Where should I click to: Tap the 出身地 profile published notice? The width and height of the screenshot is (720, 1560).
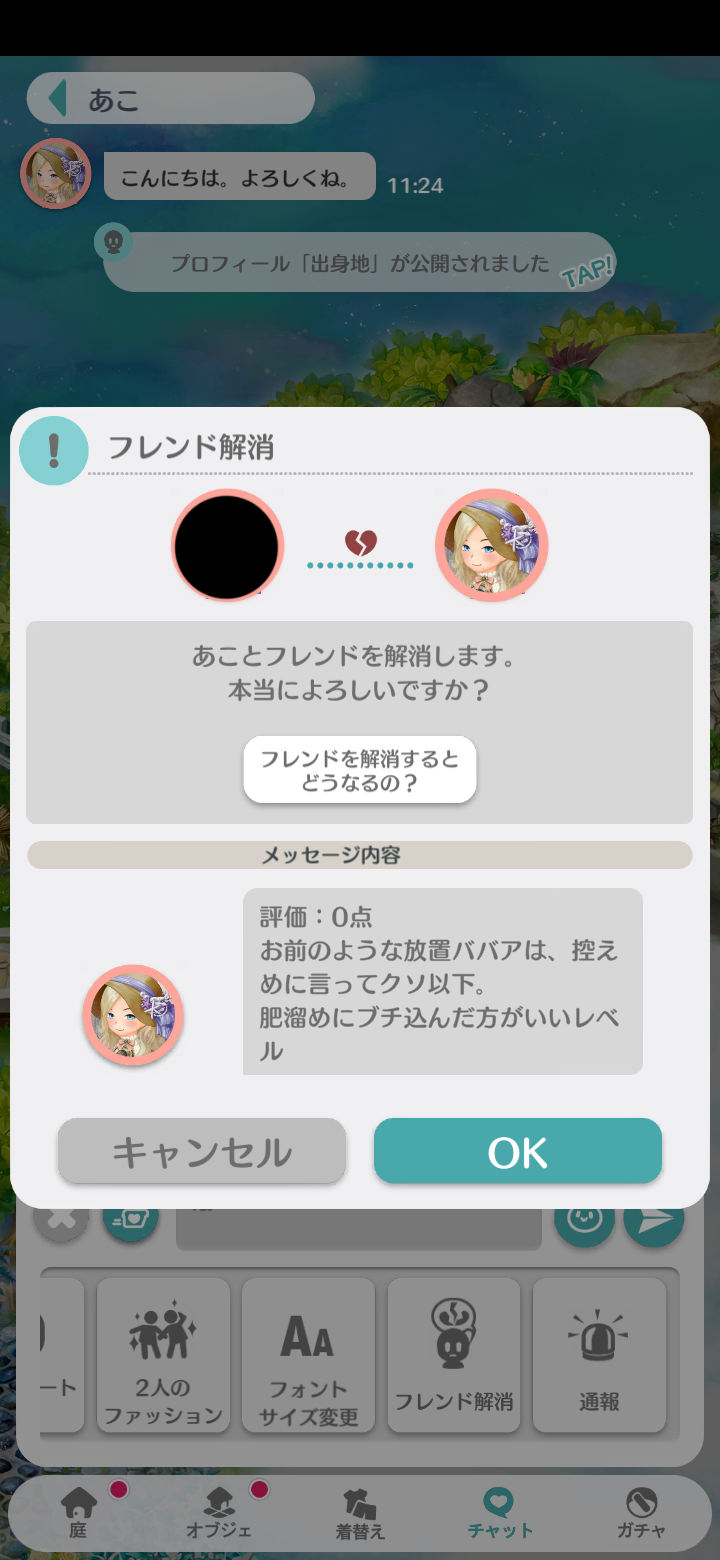[360, 263]
